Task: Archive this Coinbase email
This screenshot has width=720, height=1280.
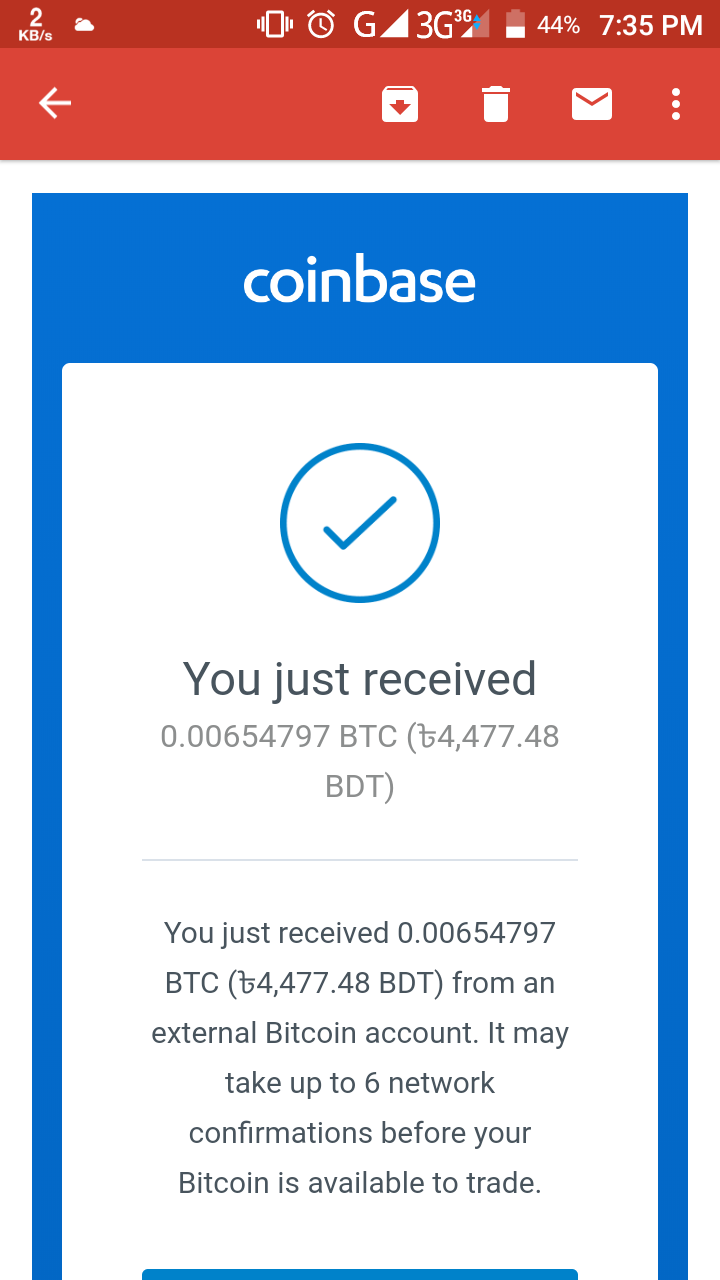Action: click(400, 104)
